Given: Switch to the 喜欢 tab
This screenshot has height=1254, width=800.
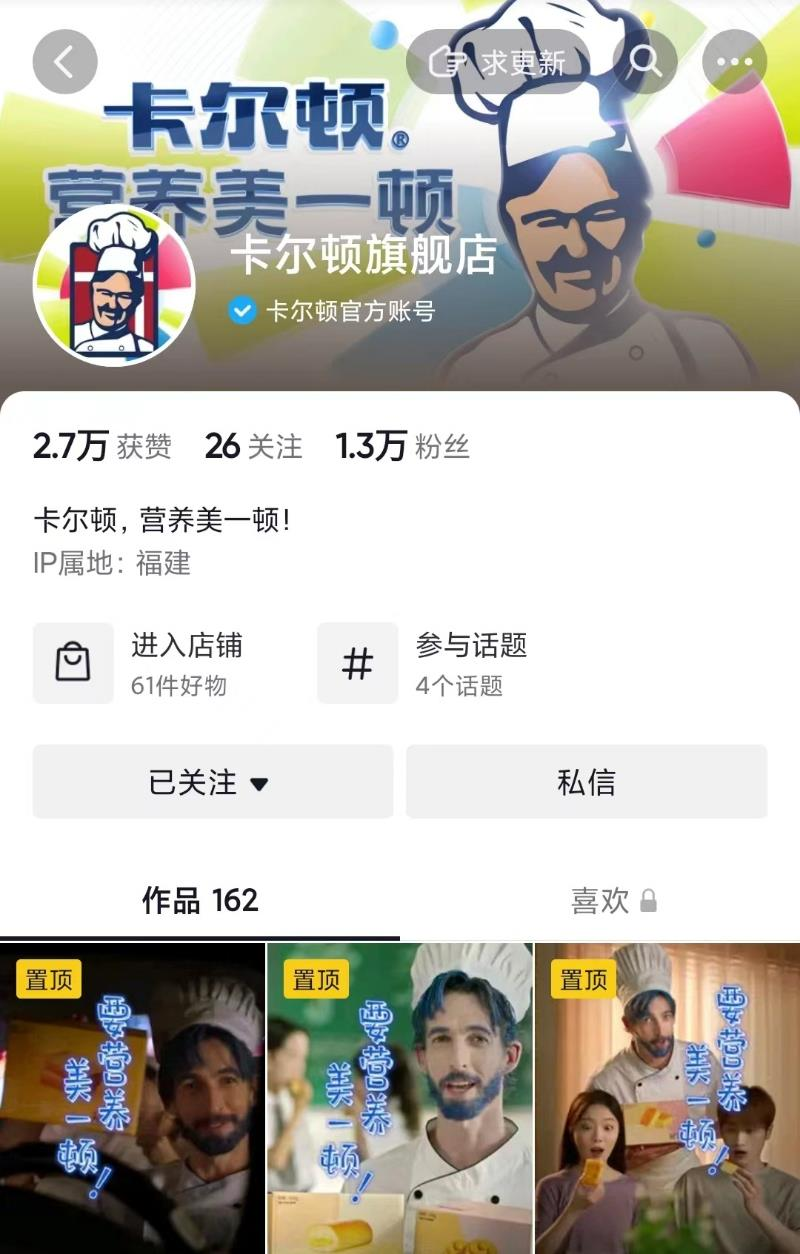Looking at the screenshot, I should click(x=612, y=900).
